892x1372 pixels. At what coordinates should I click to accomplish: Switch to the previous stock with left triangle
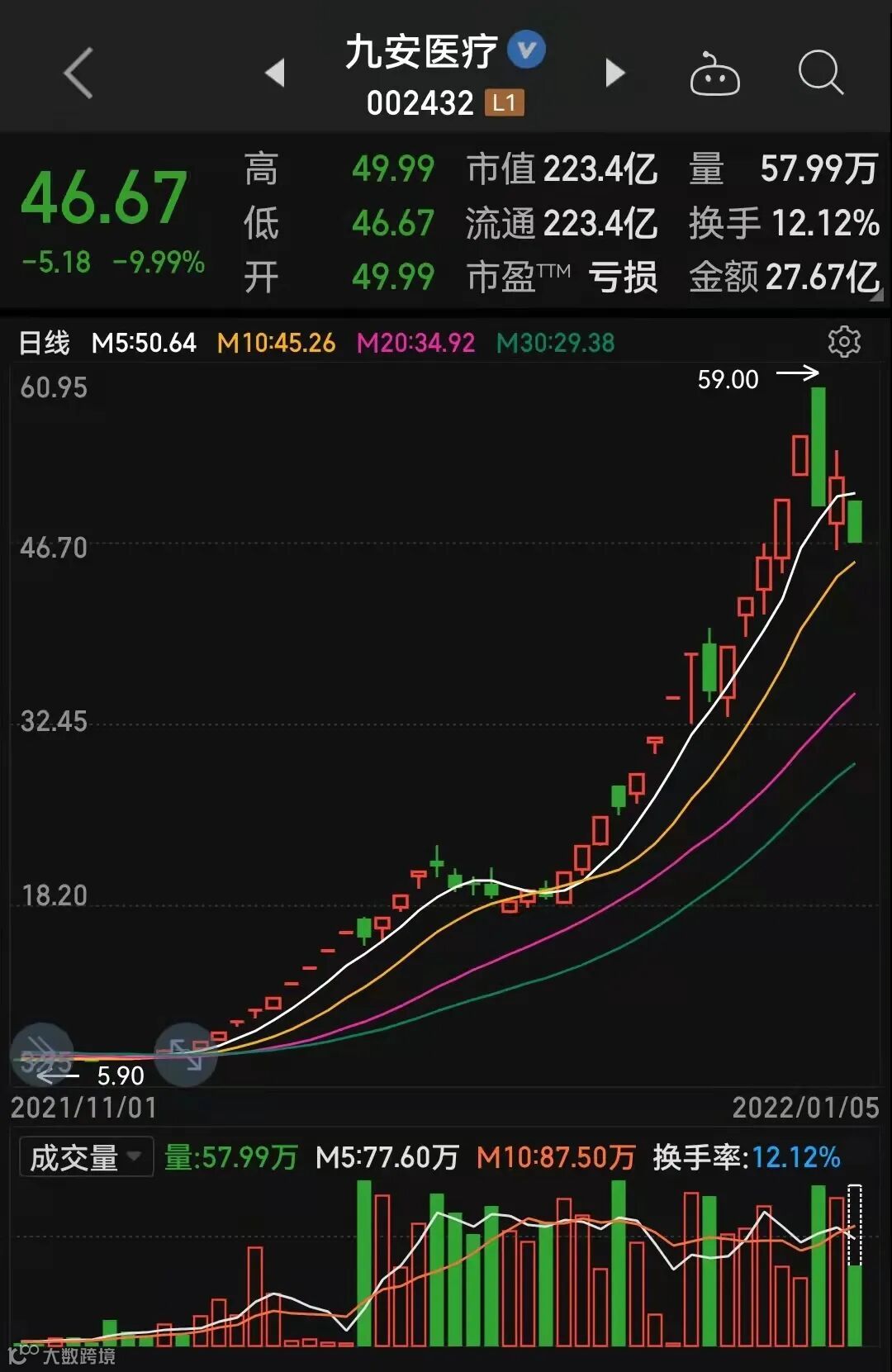[x=275, y=73]
